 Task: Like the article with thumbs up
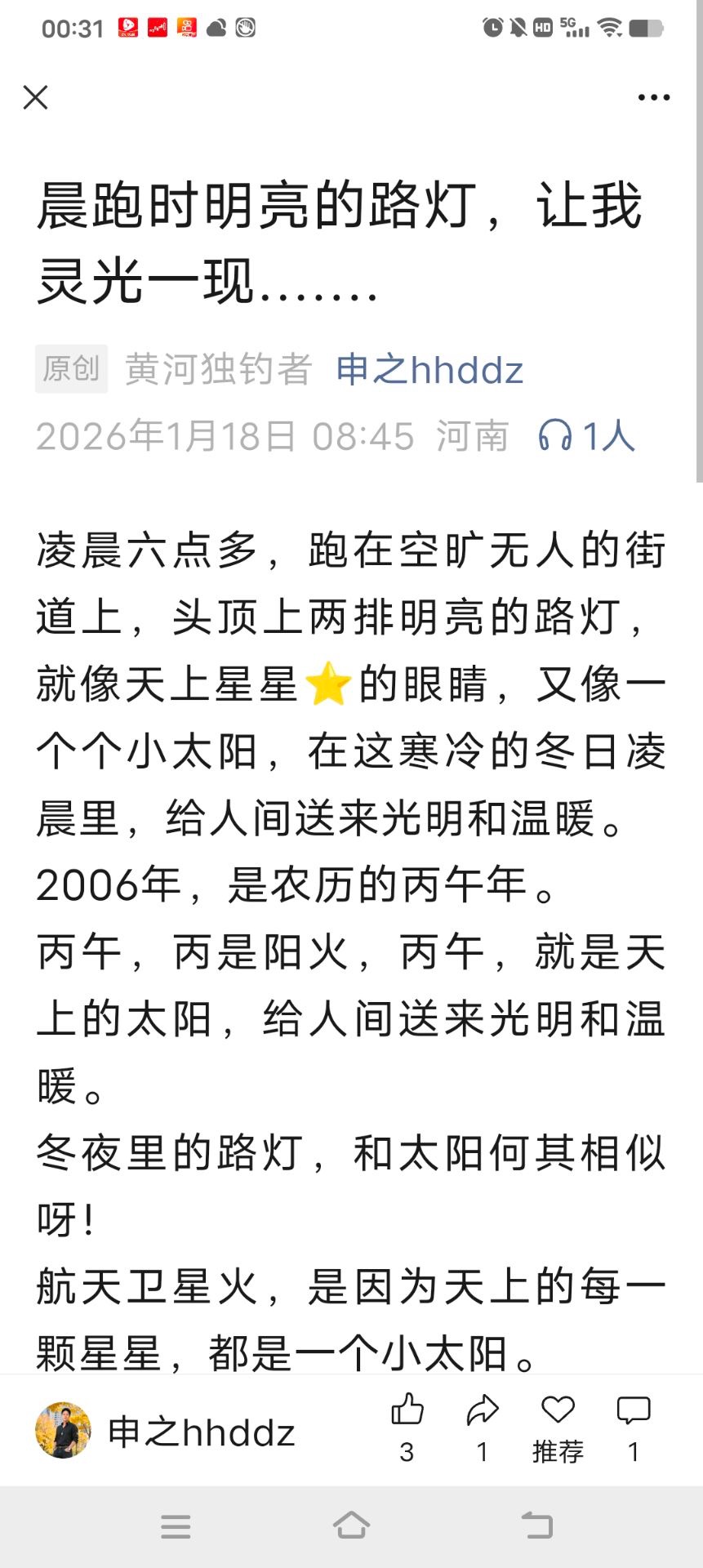tap(407, 1410)
